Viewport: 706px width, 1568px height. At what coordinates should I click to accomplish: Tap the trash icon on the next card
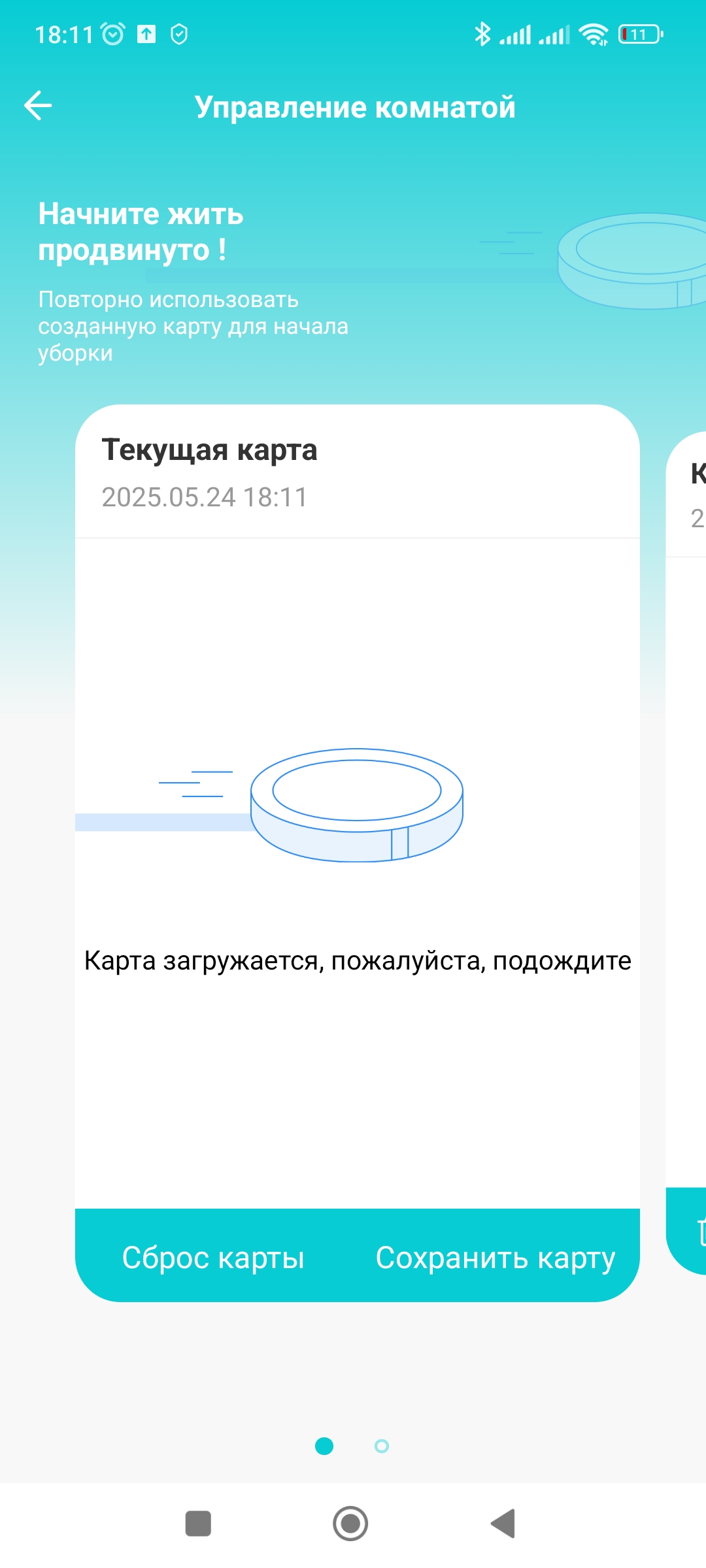pos(699,1232)
